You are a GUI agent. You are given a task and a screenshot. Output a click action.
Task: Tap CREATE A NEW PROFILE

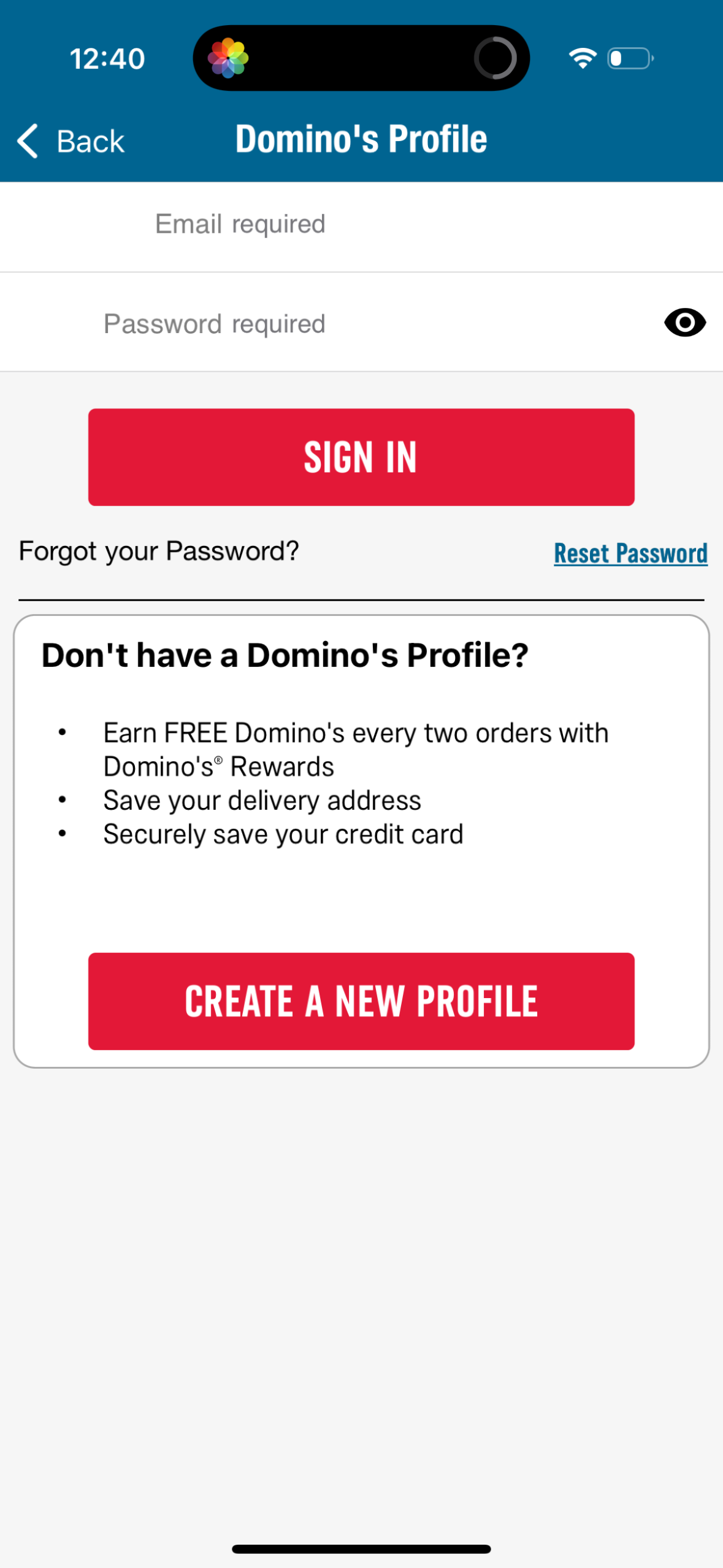pos(361,1001)
